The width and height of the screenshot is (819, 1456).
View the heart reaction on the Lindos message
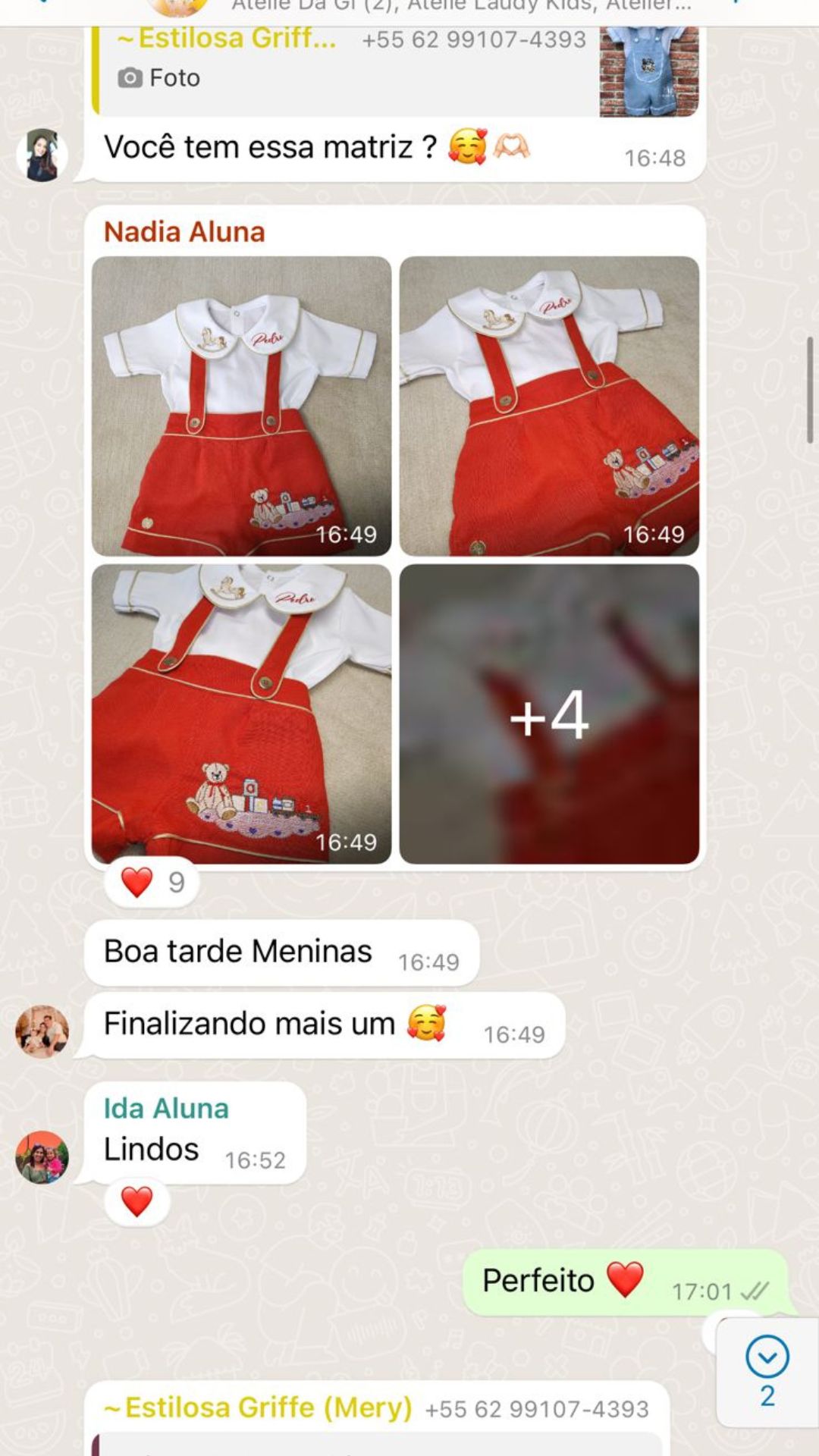pos(137,1202)
